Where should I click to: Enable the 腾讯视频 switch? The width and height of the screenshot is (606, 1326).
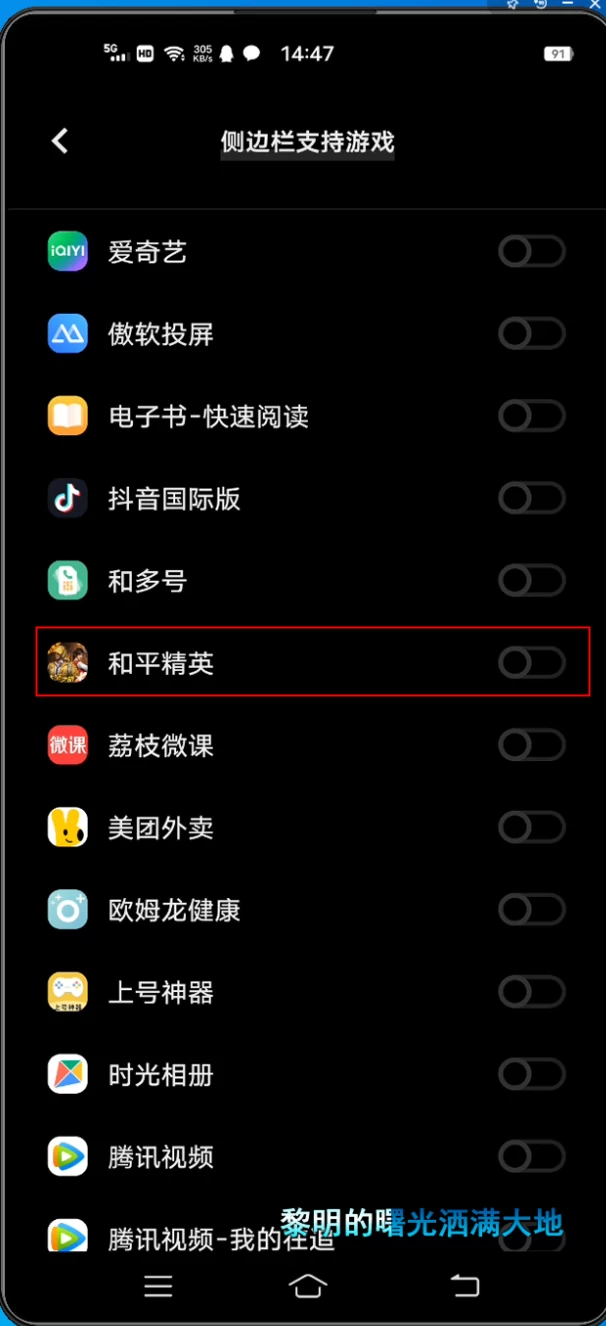(x=532, y=1157)
